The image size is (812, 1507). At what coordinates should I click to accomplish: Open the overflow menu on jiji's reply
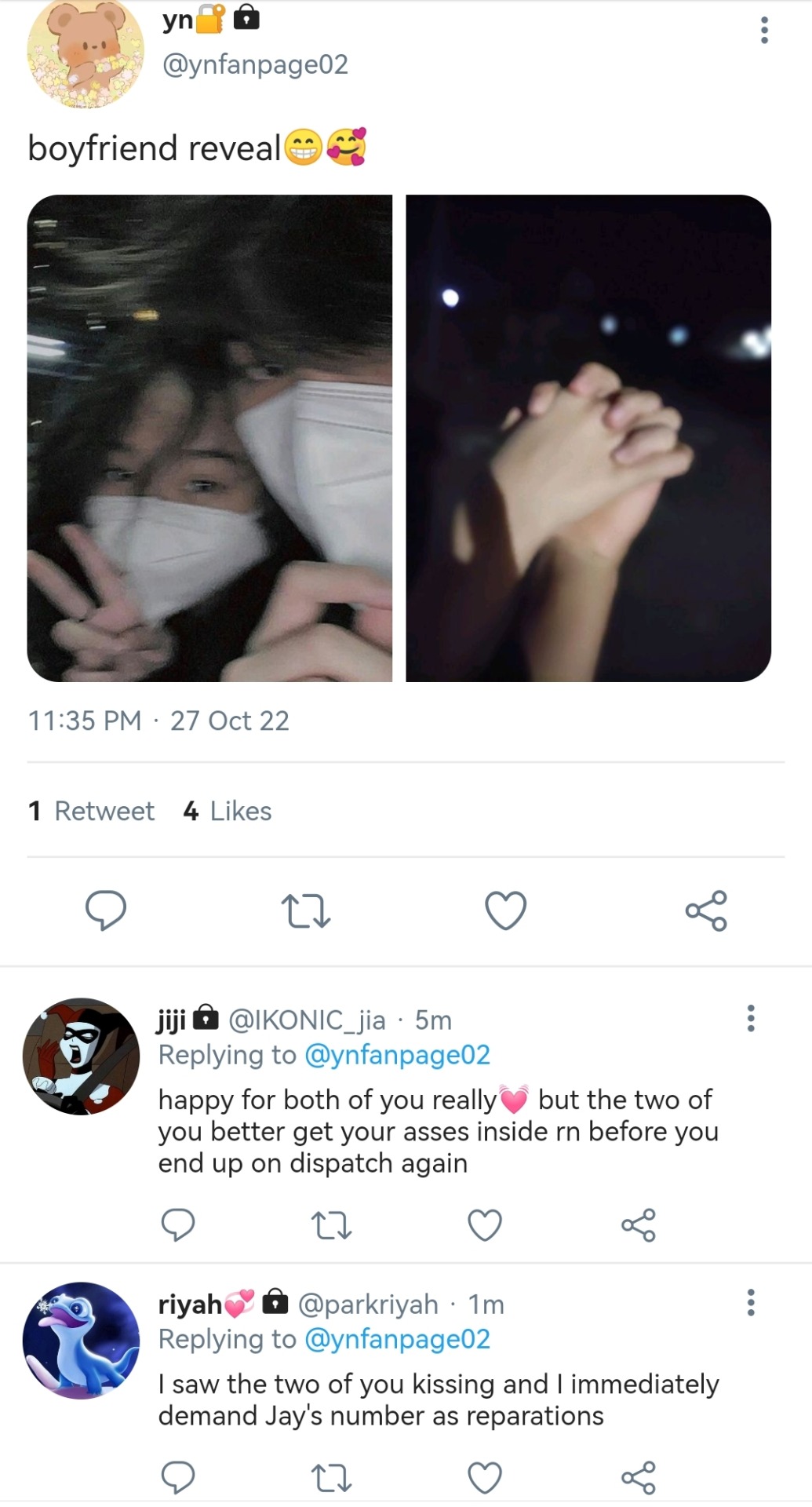(751, 1018)
